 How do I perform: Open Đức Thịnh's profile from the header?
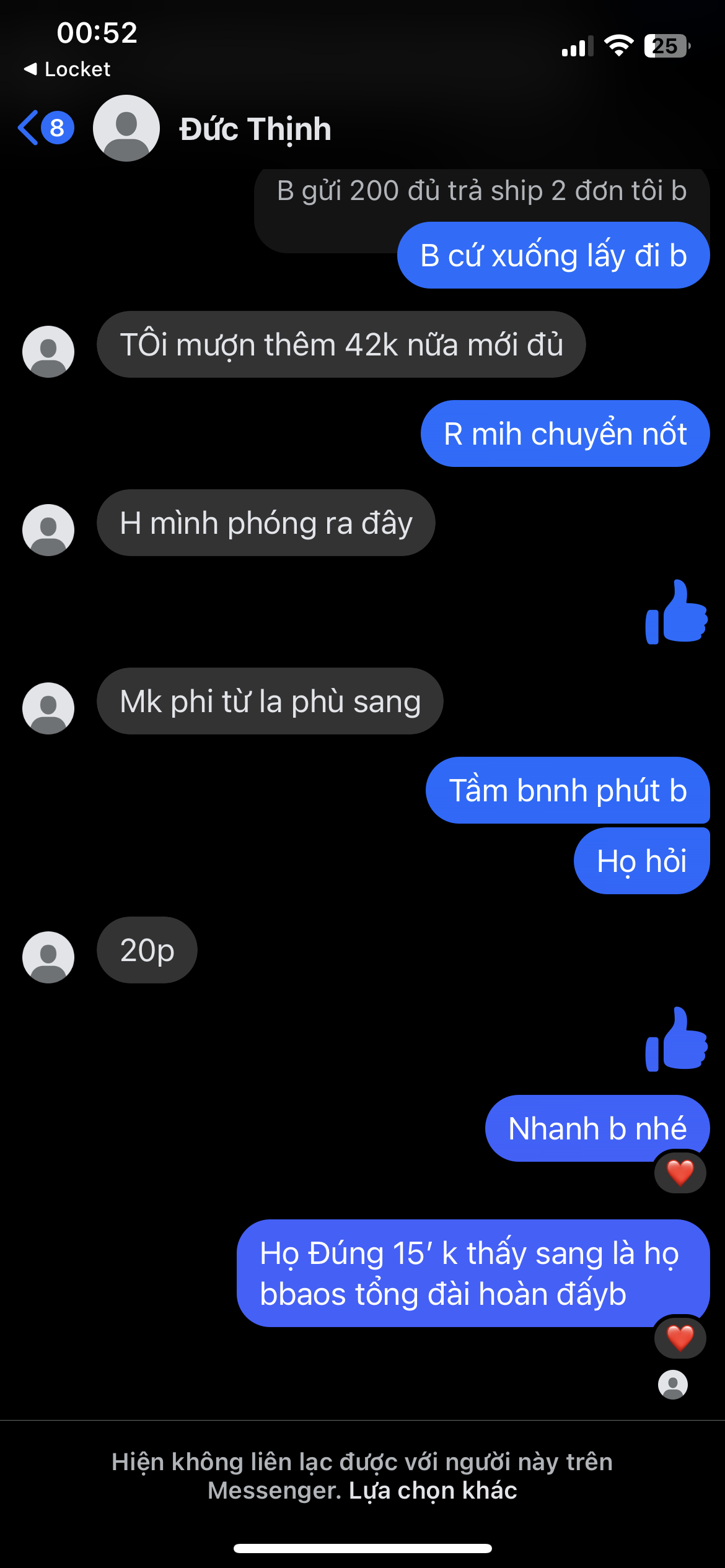(x=255, y=129)
